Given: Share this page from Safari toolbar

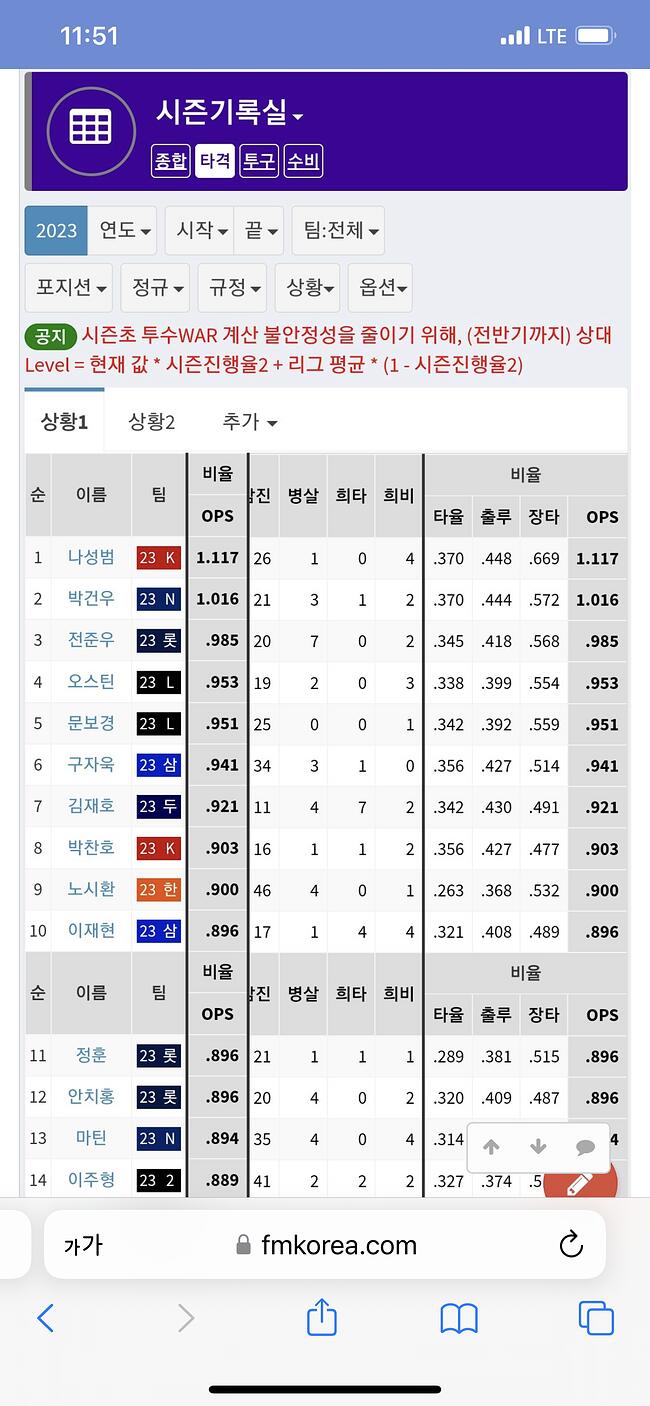Looking at the screenshot, I should [x=321, y=1317].
